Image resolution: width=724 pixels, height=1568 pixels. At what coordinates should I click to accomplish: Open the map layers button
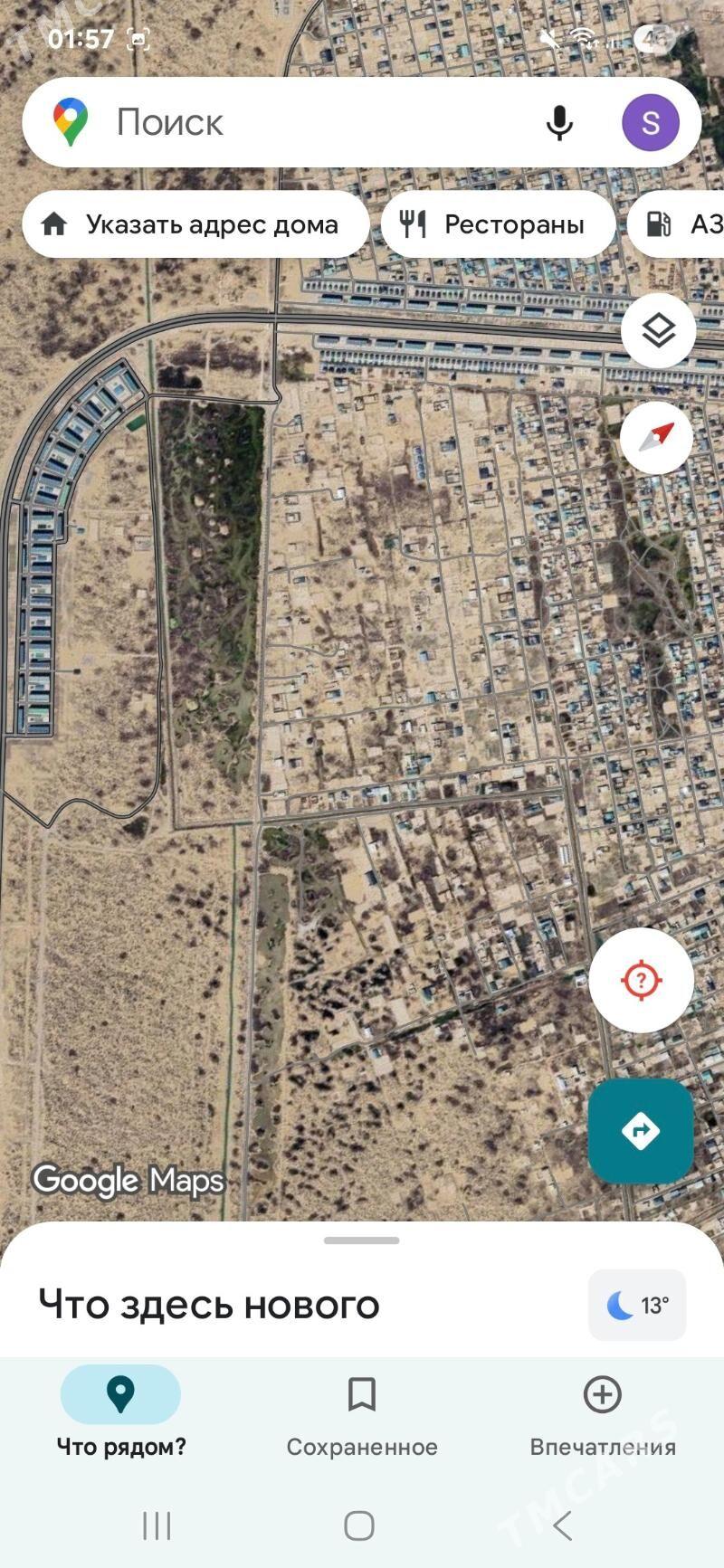pyautogui.click(x=658, y=331)
